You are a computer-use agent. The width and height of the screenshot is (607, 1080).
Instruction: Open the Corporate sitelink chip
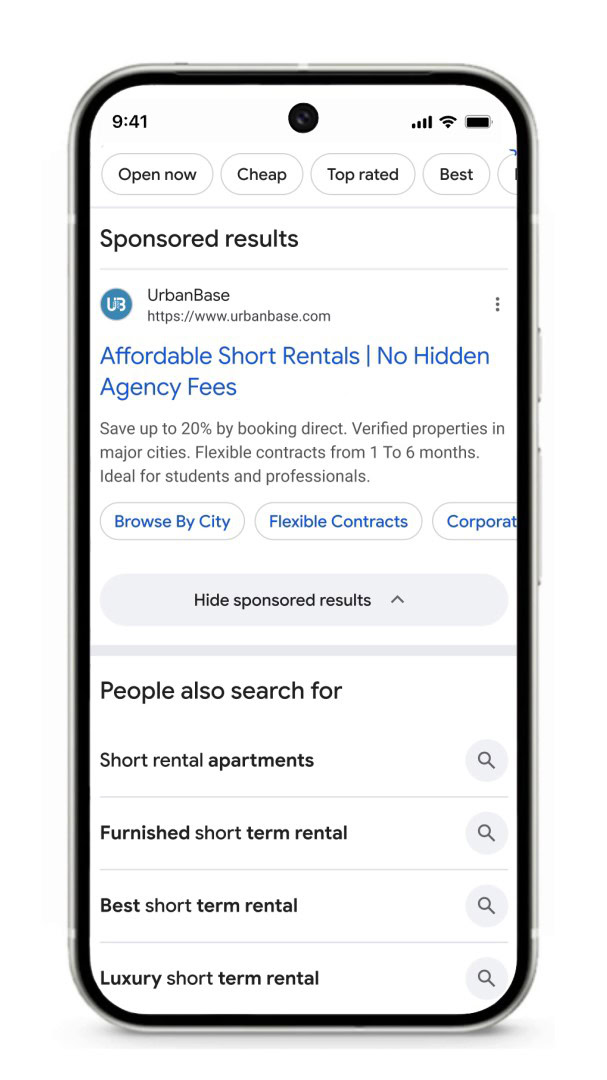click(478, 521)
